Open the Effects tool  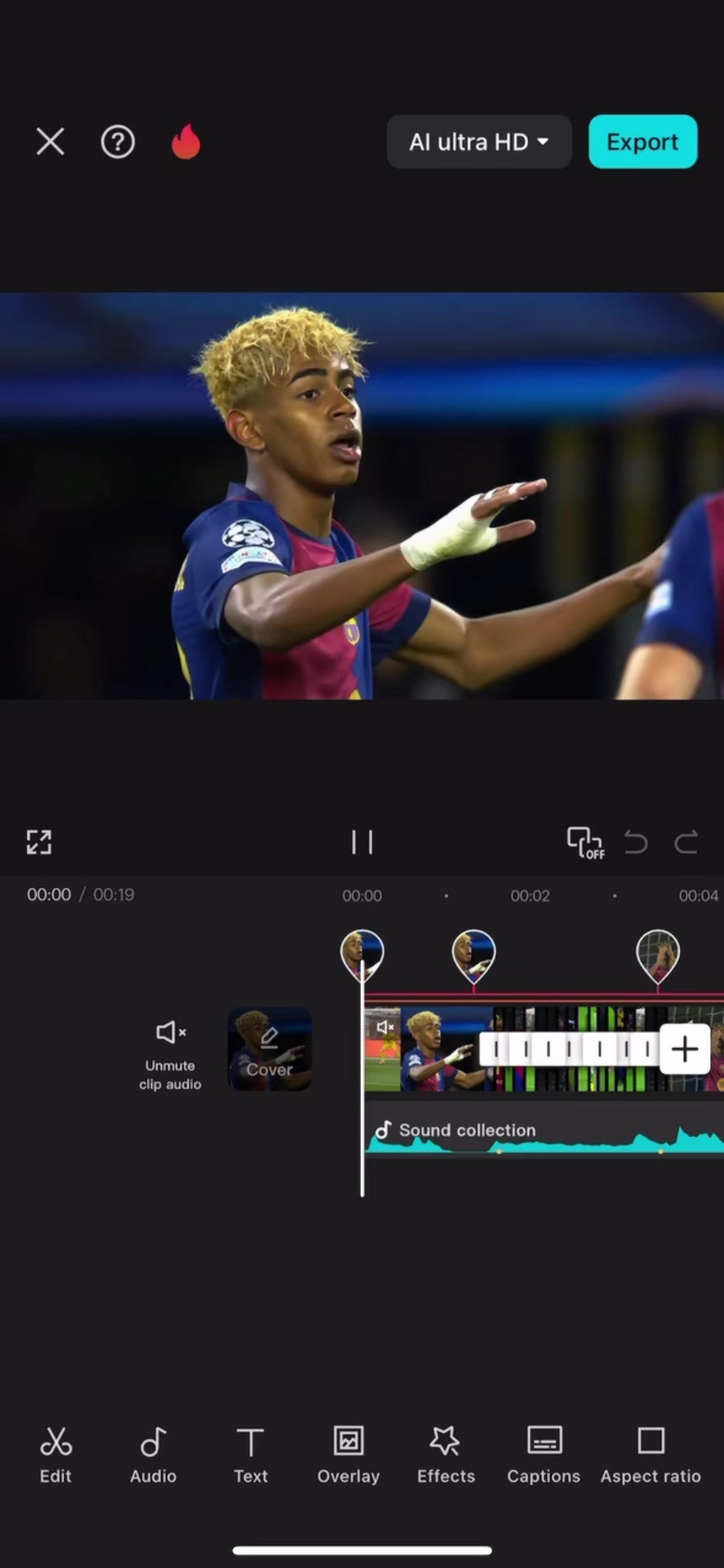click(445, 1455)
